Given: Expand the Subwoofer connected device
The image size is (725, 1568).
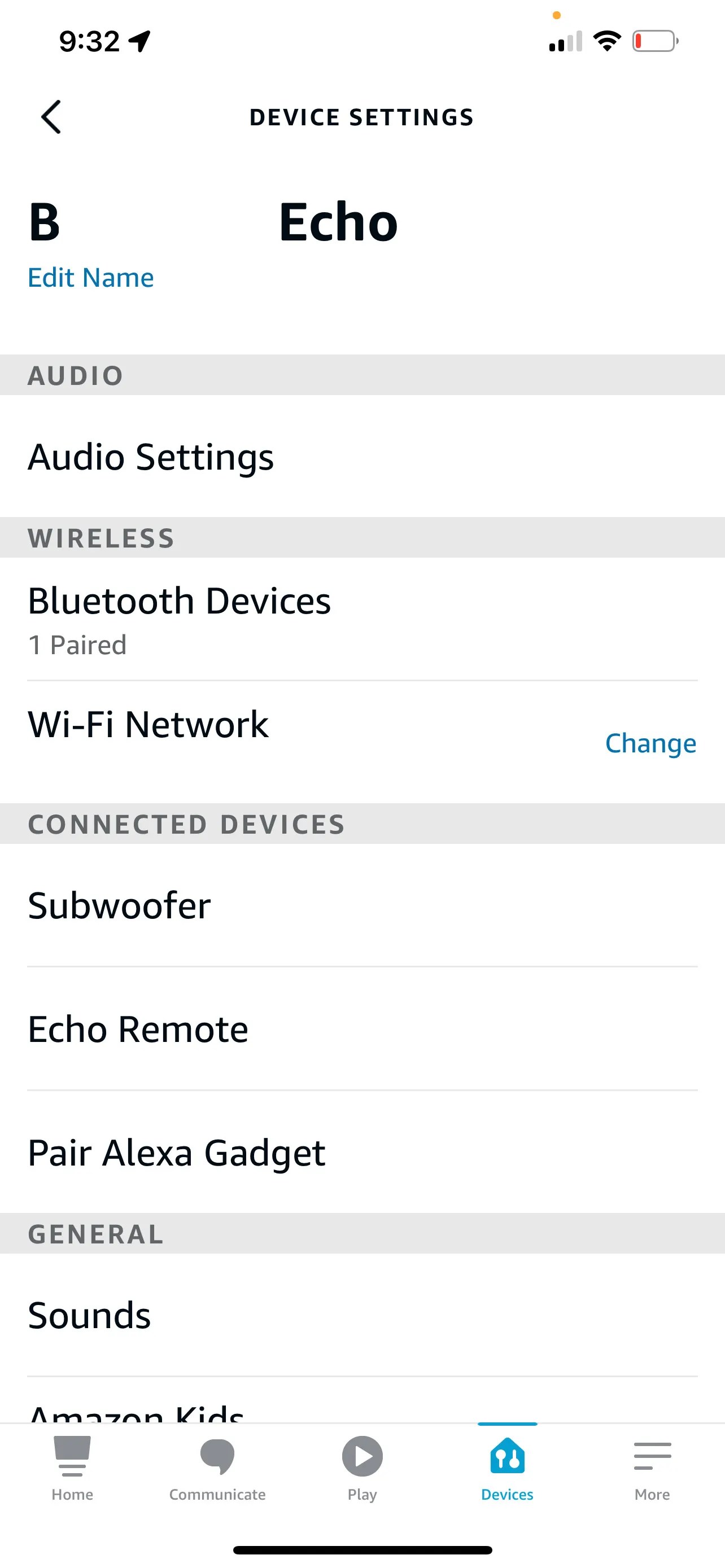Looking at the screenshot, I should 120,905.
